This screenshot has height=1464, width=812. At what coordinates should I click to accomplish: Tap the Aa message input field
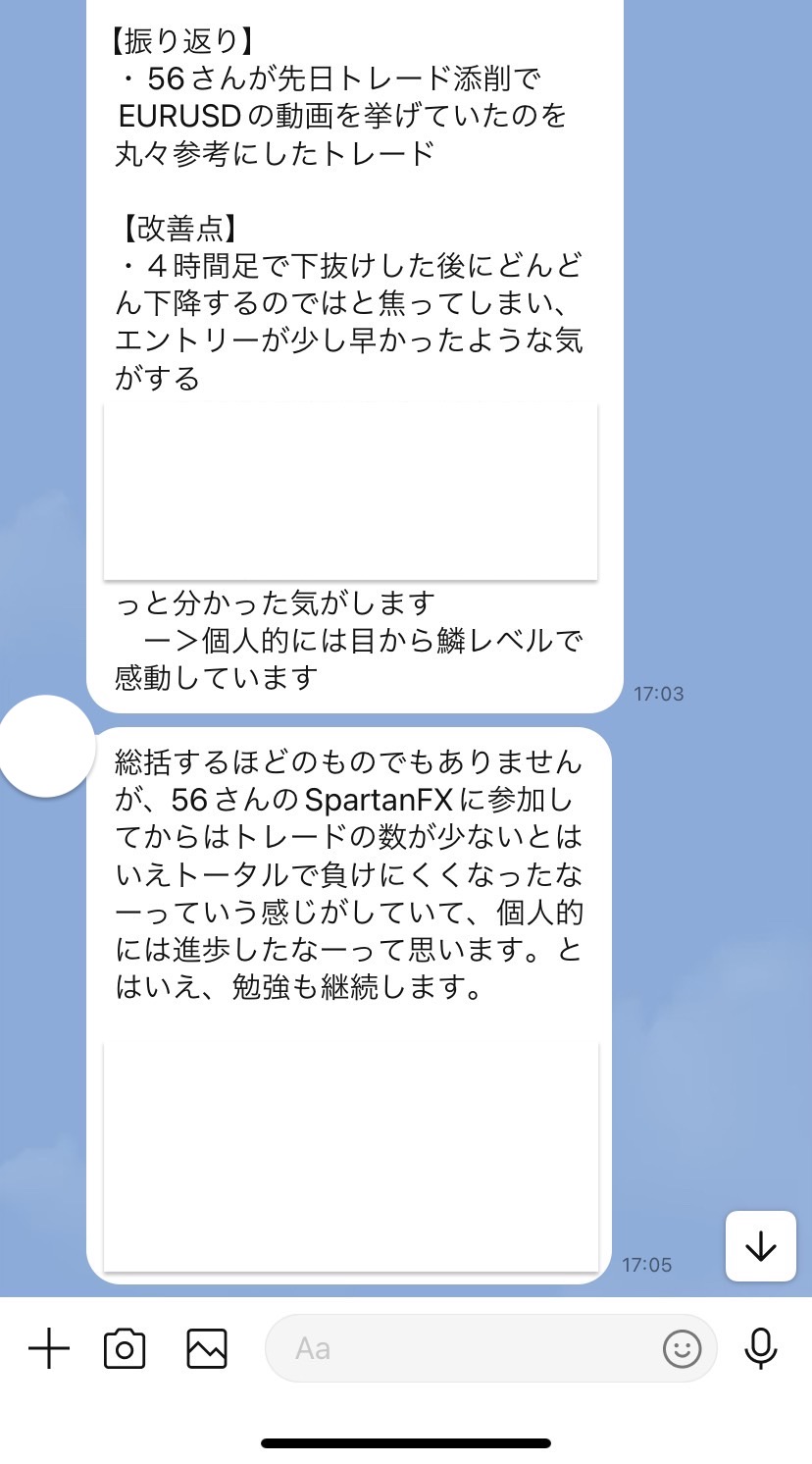coord(461,1349)
